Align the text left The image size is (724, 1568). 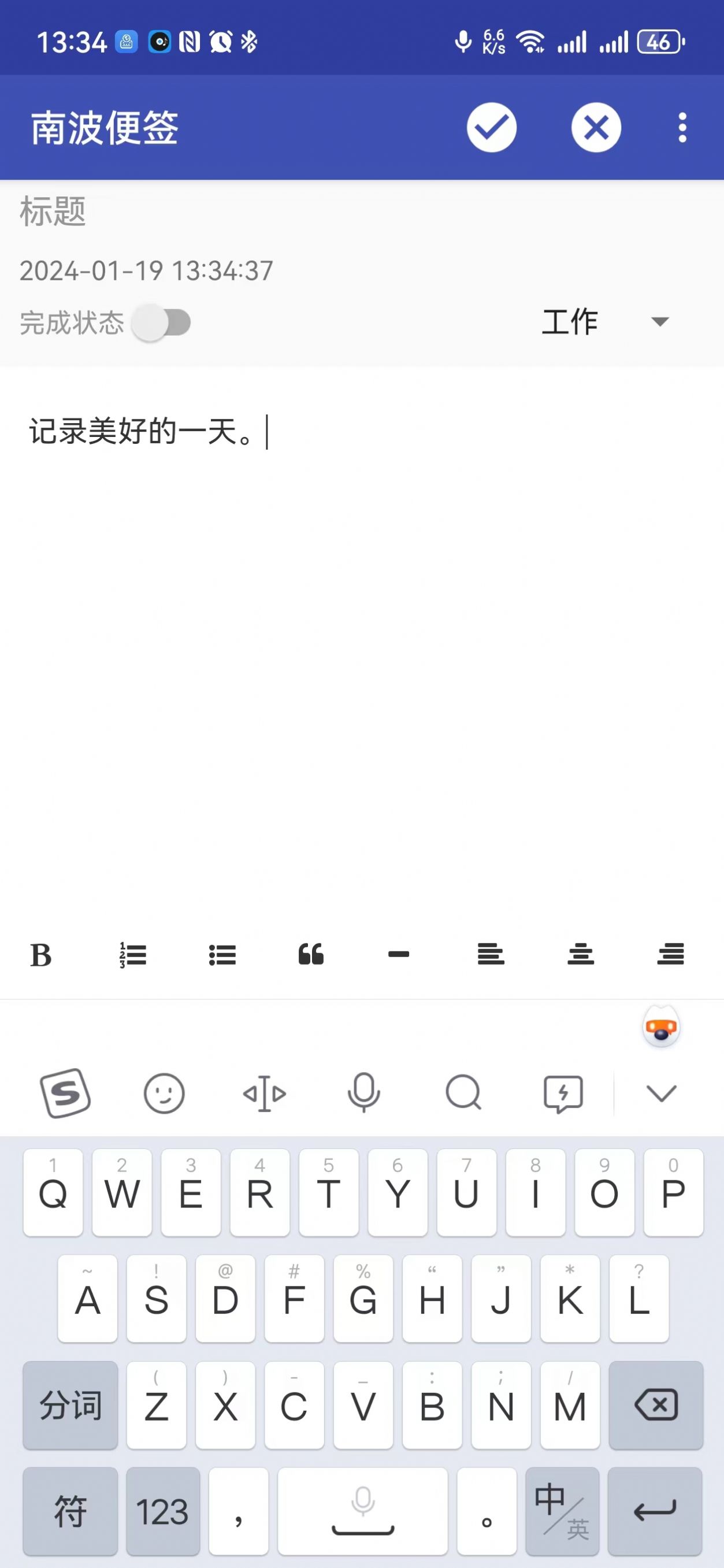[492, 954]
